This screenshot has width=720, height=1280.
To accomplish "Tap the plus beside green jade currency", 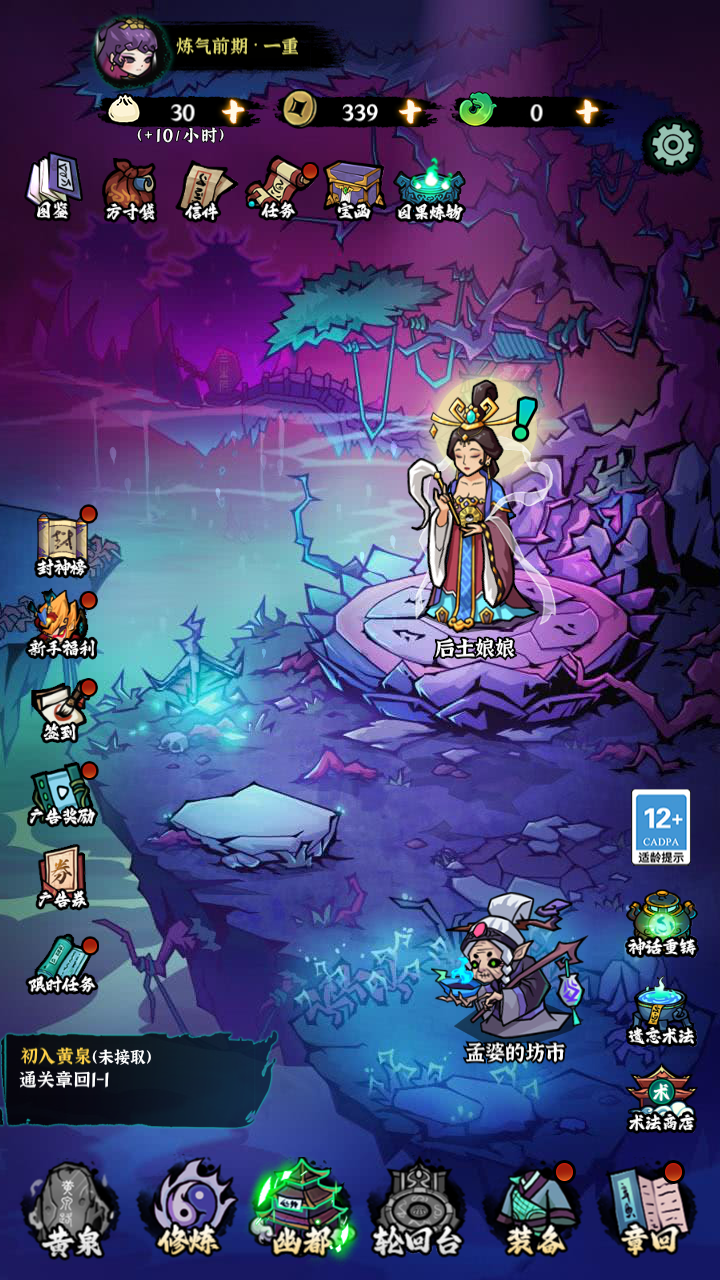I will [587, 111].
